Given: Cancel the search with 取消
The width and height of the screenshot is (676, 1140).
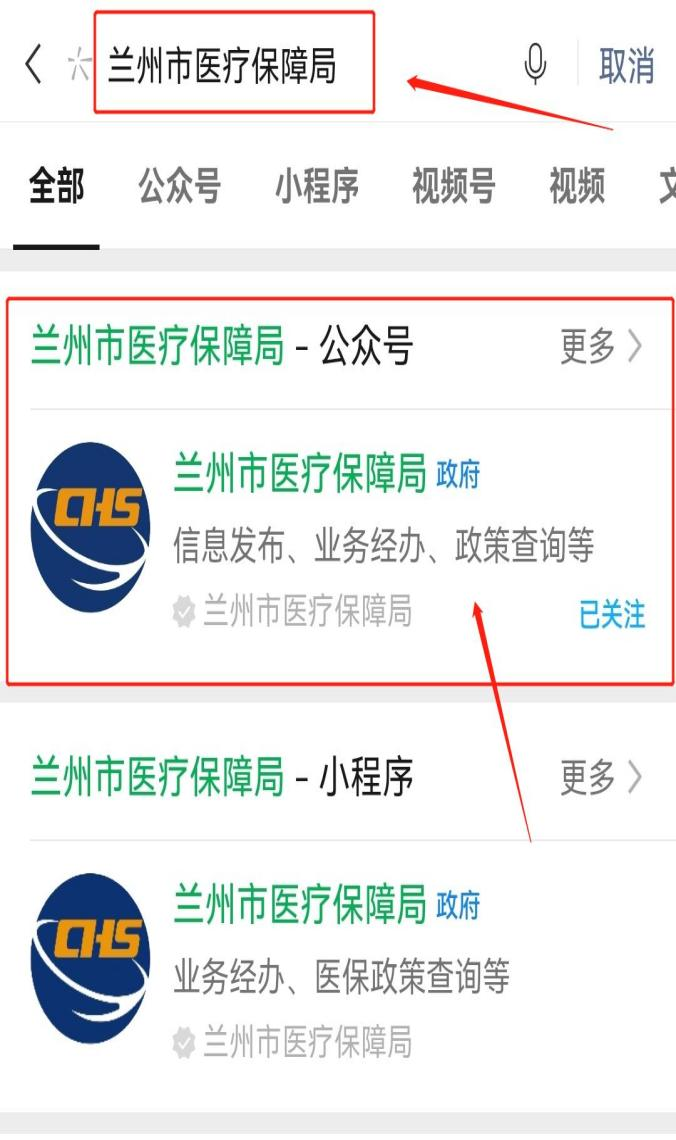Looking at the screenshot, I should tap(626, 66).
